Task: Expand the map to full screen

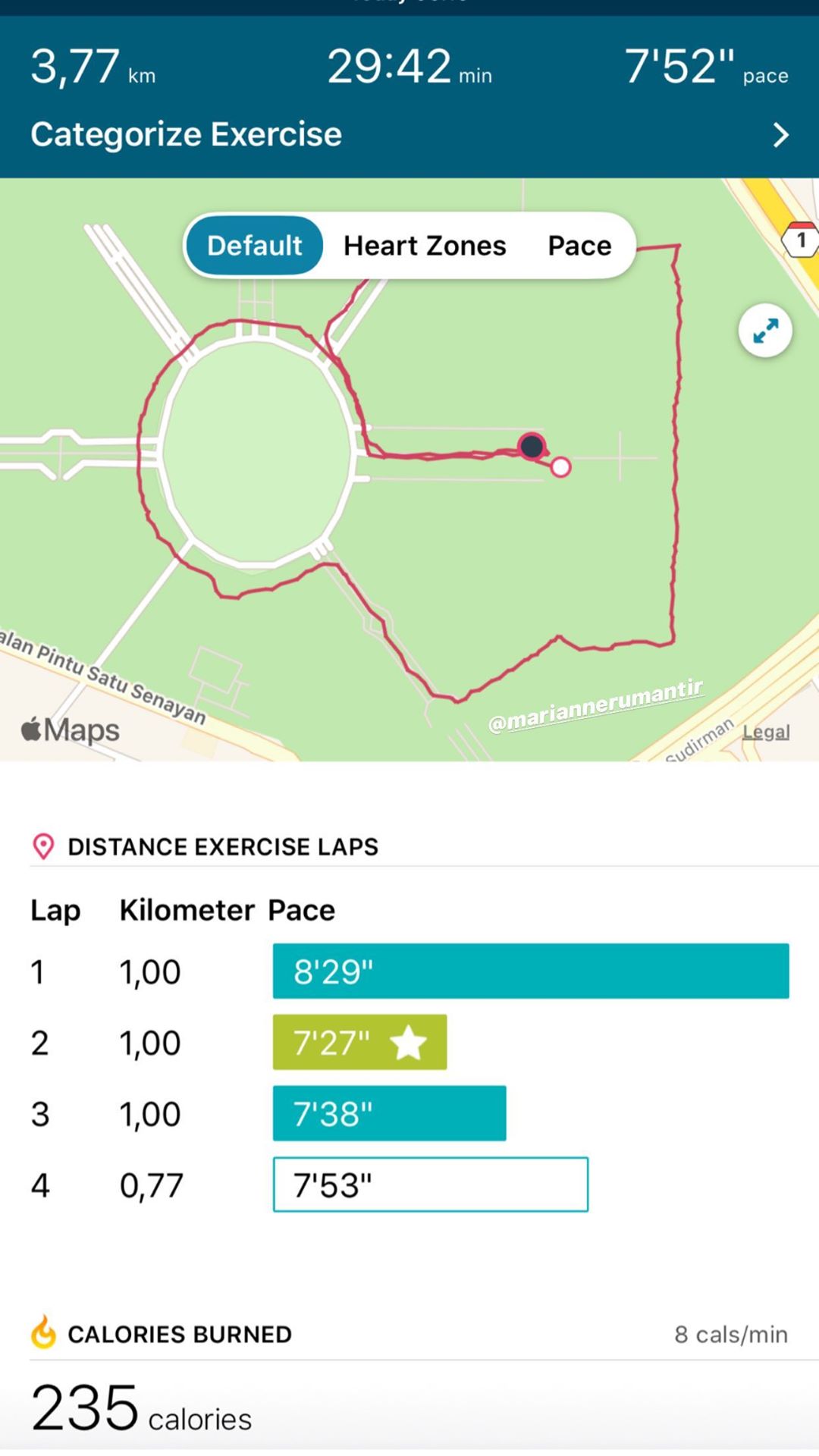Action: (x=765, y=331)
